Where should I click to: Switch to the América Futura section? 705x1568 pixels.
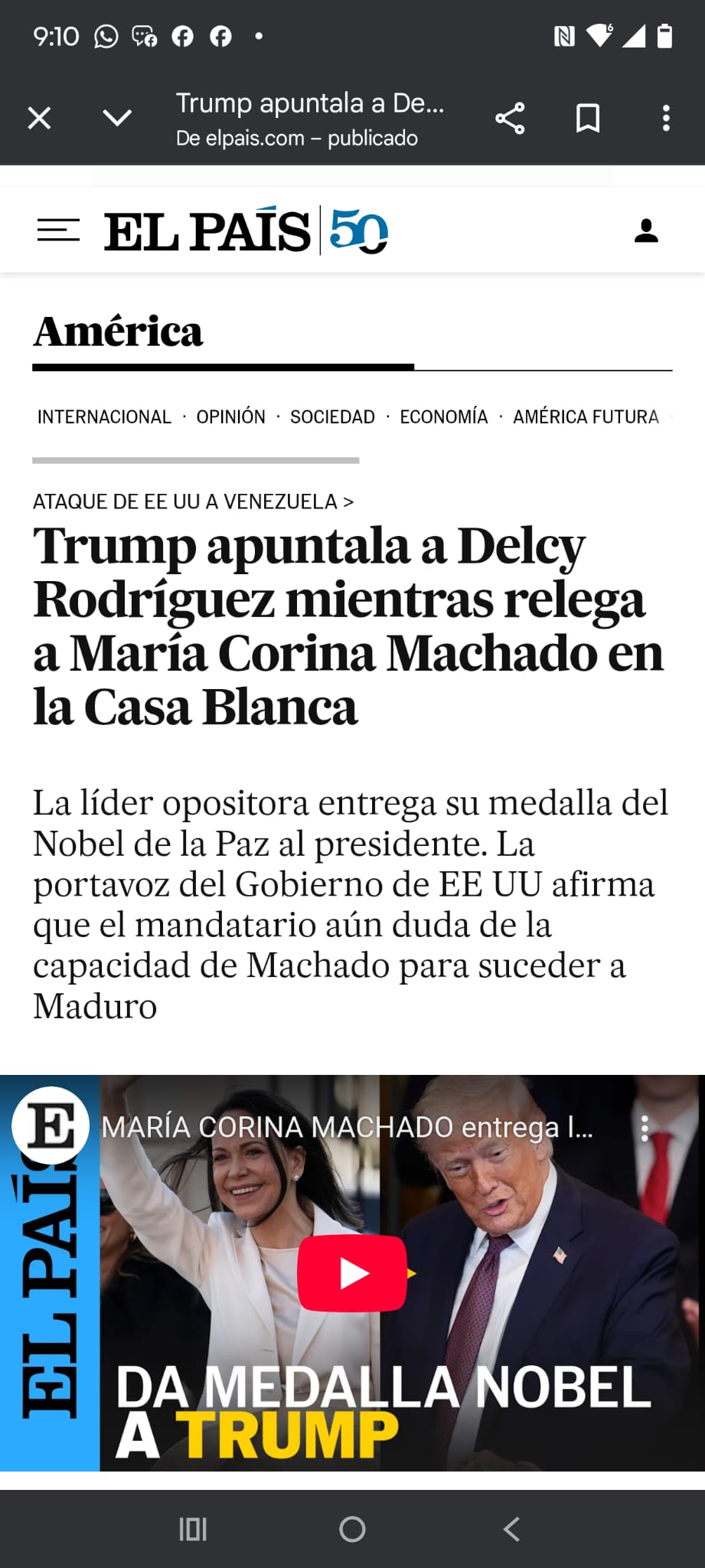click(586, 417)
